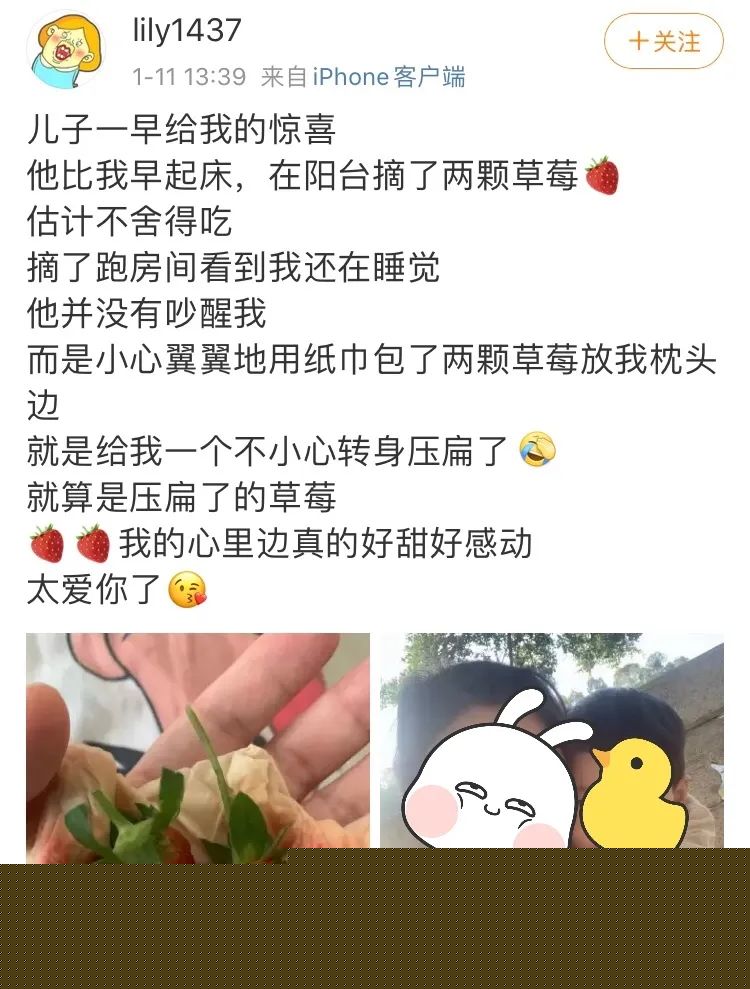View the squashed strawberry photo
The image size is (750, 989).
coord(198,745)
